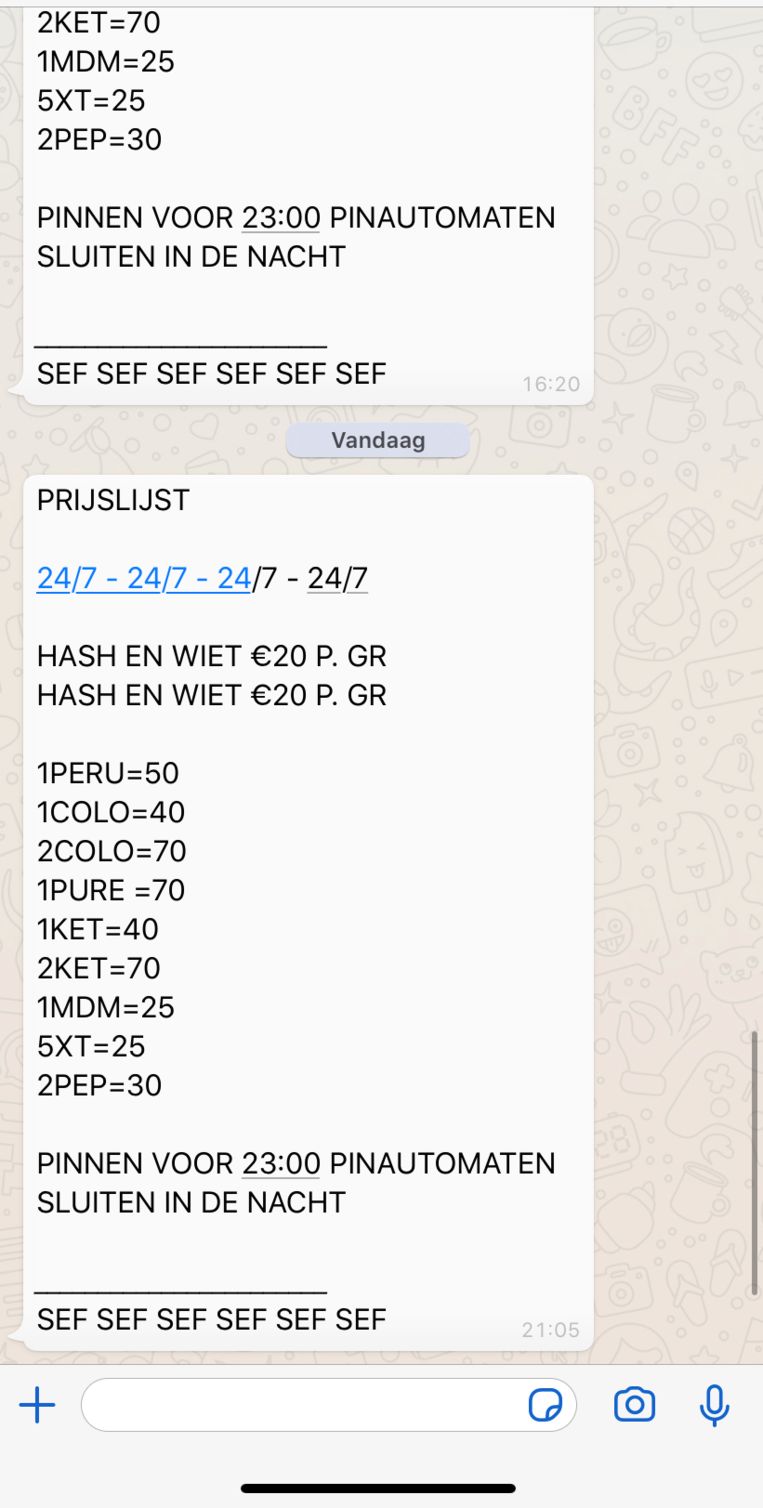
Task: Tap the message input field
Action: coord(300,1405)
